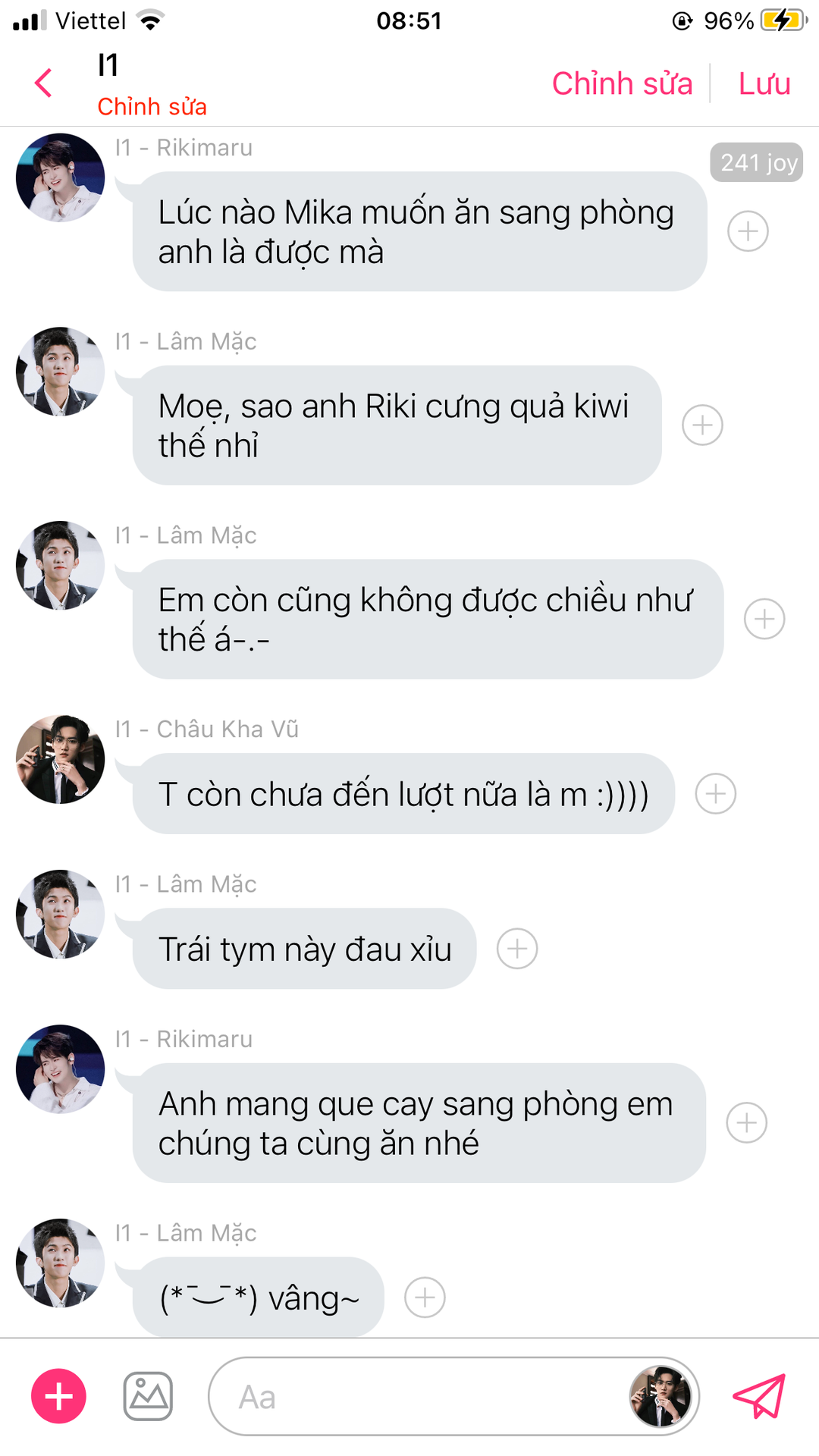The width and height of the screenshot is (819, 1456).
Task: Tap the character avatar inside the input box
Action: coord(660,1396)
